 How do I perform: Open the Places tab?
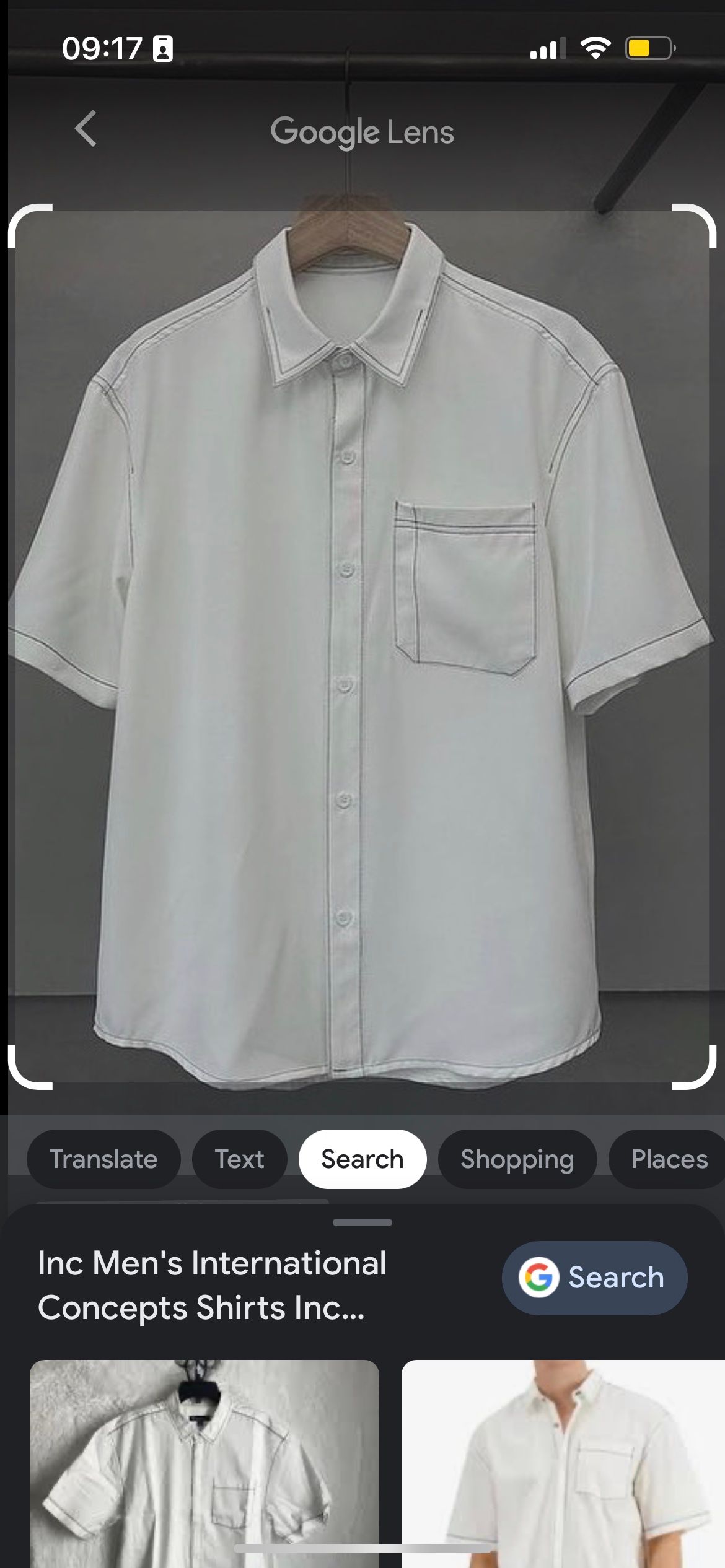tap(669, 1159)
